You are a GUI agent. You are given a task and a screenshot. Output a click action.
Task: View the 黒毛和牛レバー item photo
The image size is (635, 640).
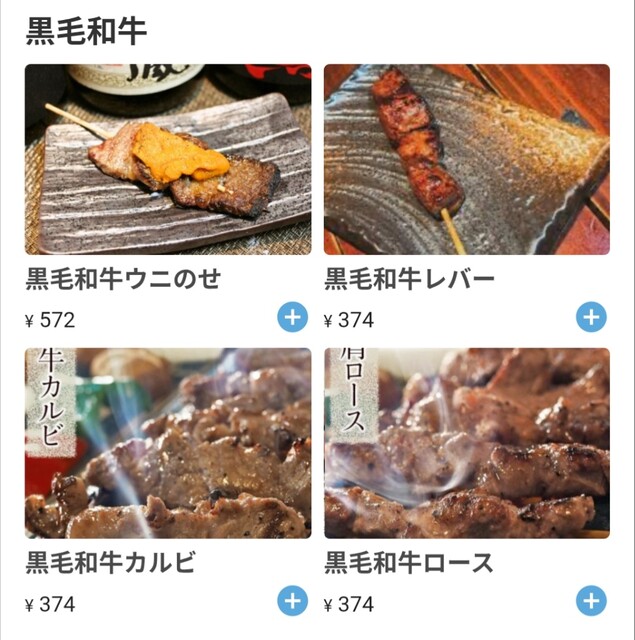point(467,159)
